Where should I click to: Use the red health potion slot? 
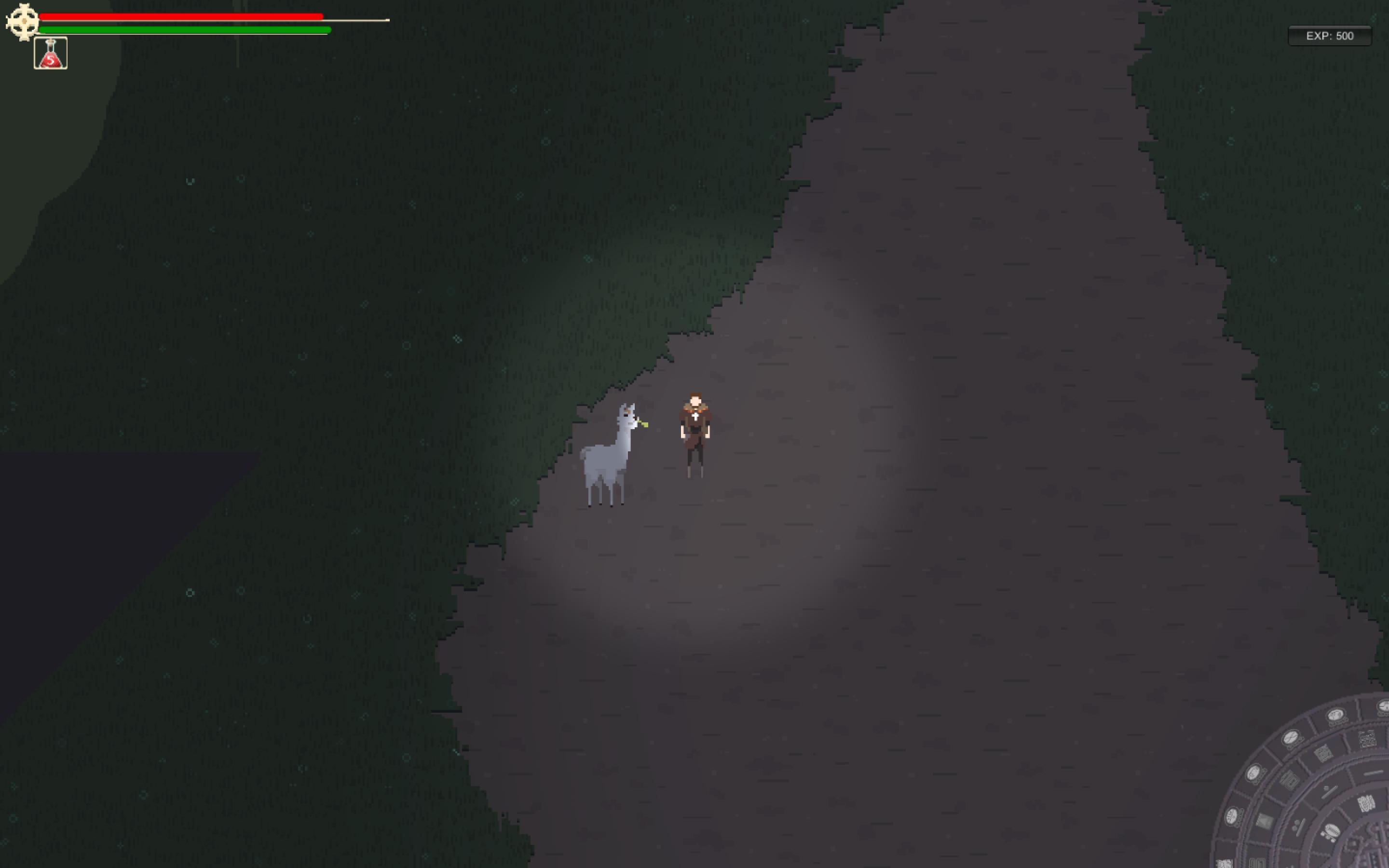click(51, 53)
